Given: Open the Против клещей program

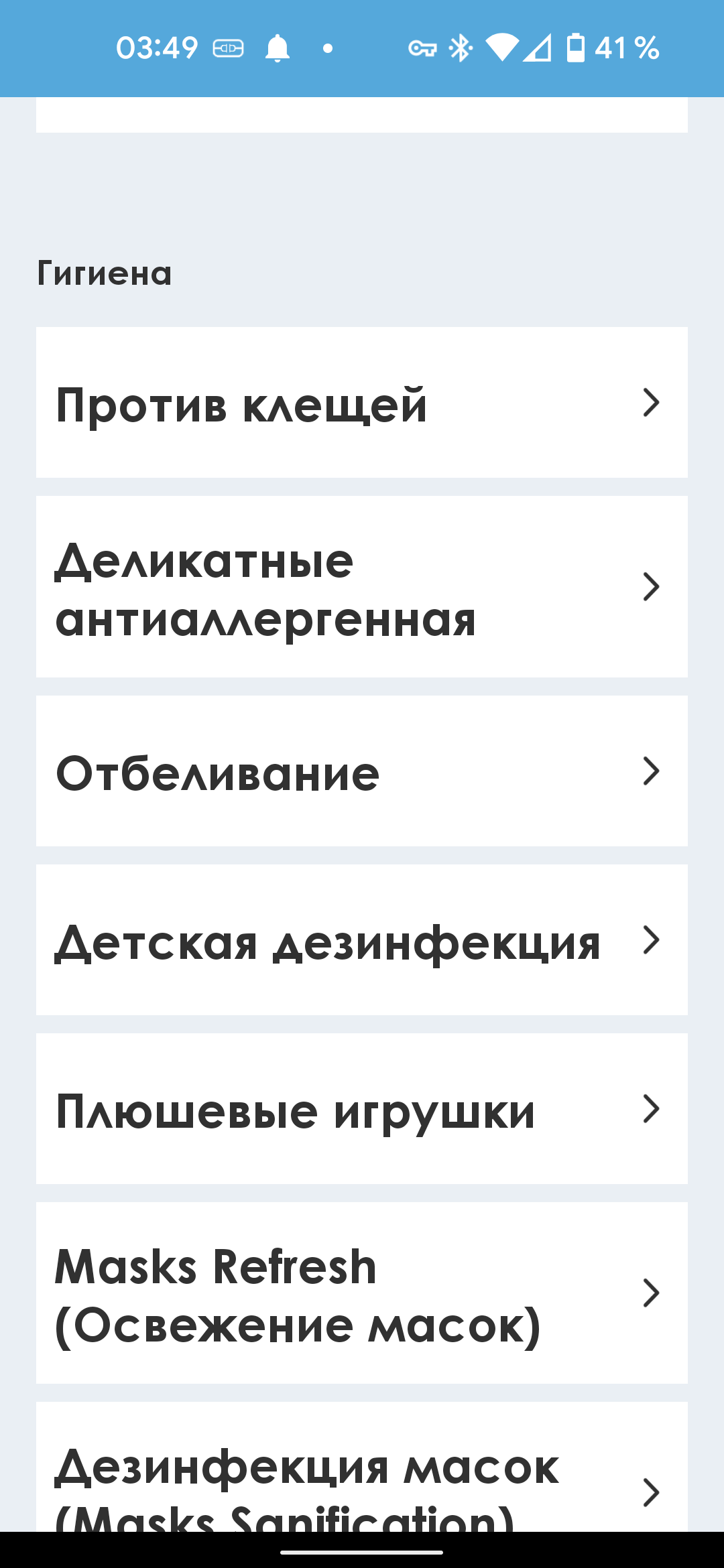Looking at the screenshot, I should (x=362, y=403).
